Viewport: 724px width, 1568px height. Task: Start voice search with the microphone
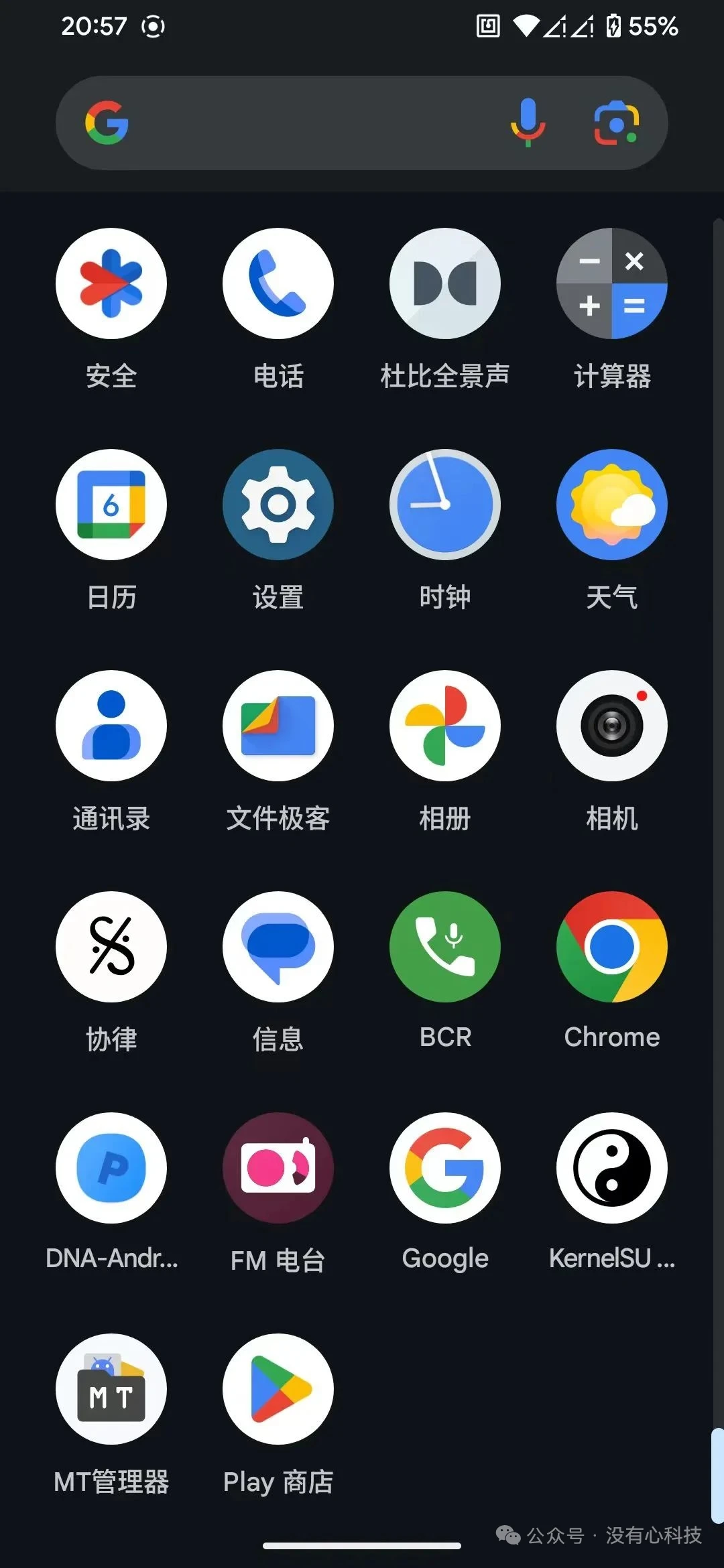[528, 123]
